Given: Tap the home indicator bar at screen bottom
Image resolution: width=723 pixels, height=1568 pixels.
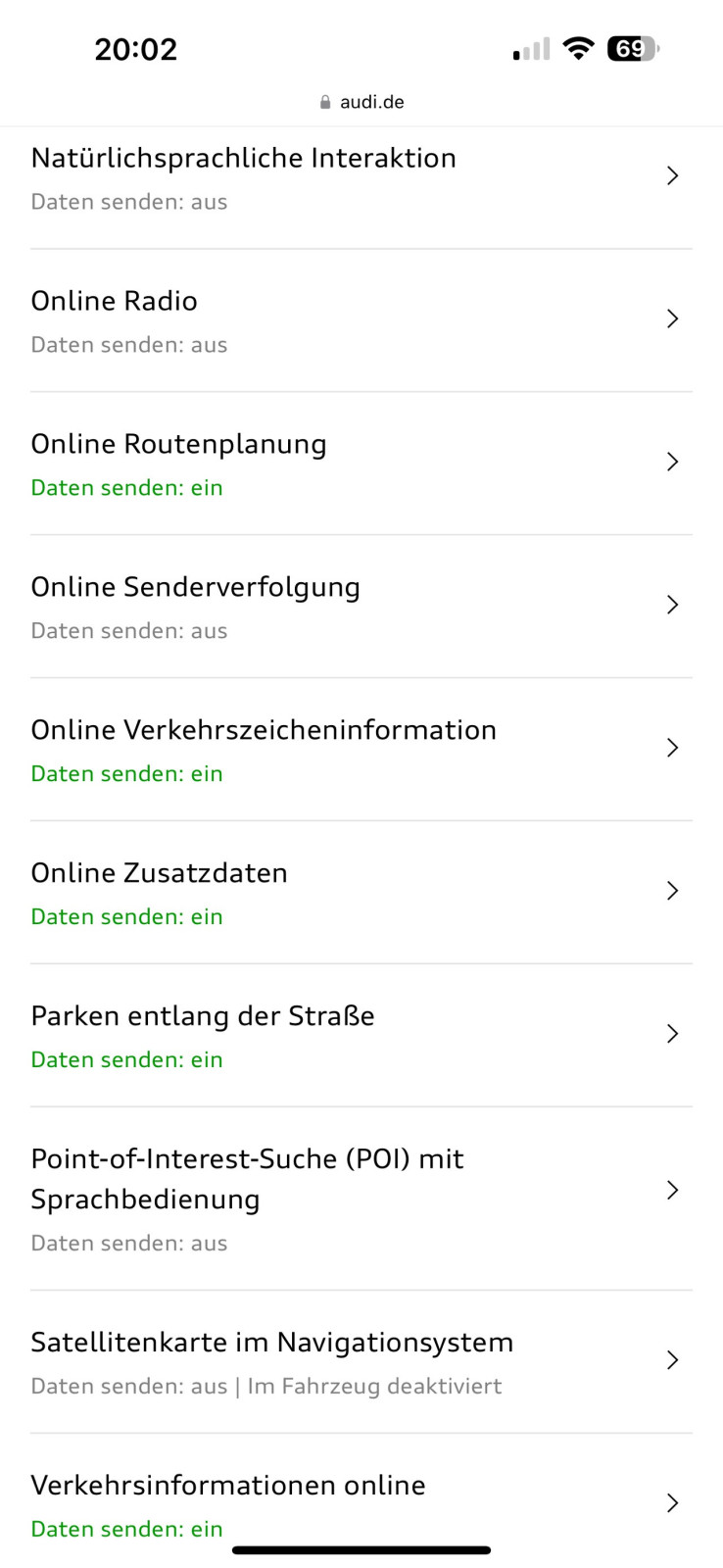Looking at the screenshot, I should (361, 1549).
